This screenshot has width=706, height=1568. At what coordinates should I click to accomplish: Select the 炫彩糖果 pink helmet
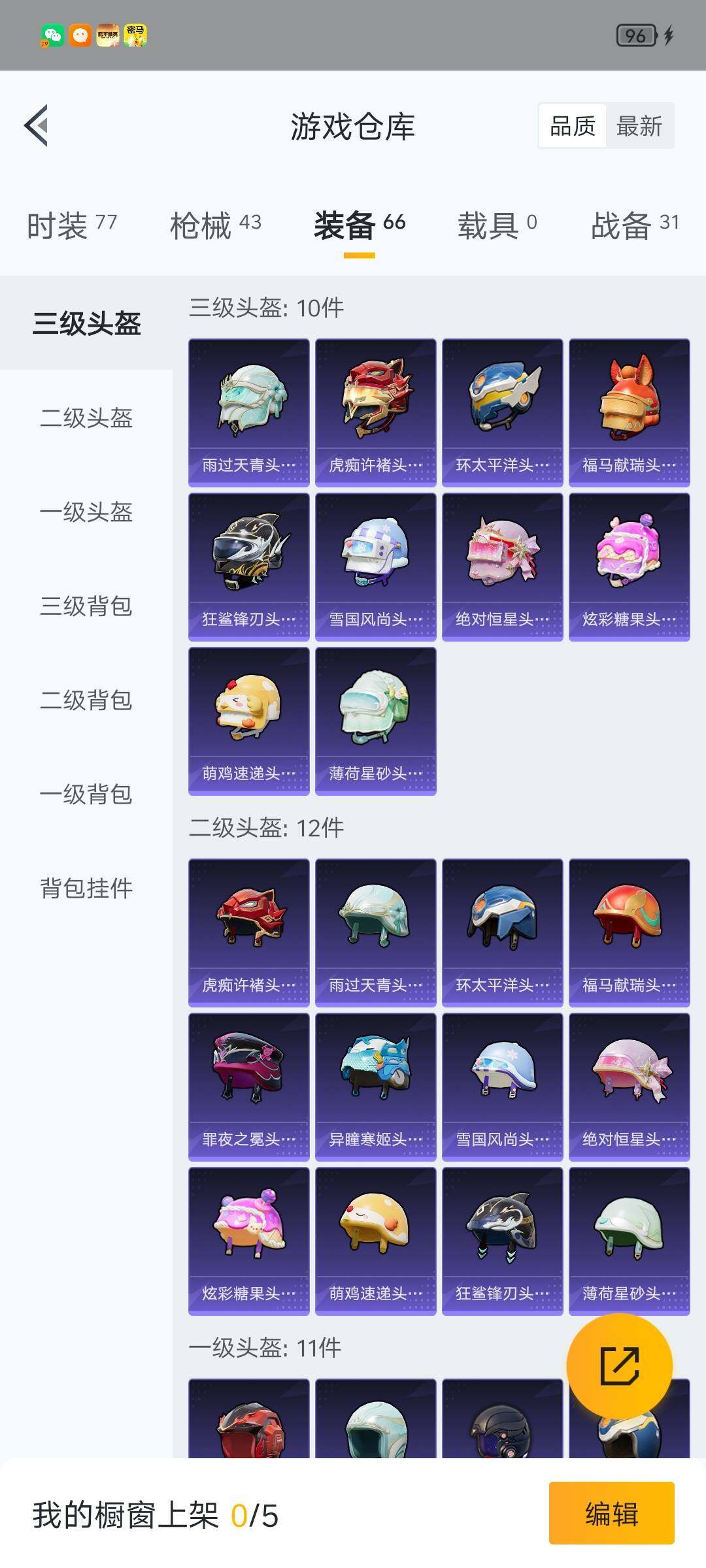(x=629, y=565)
